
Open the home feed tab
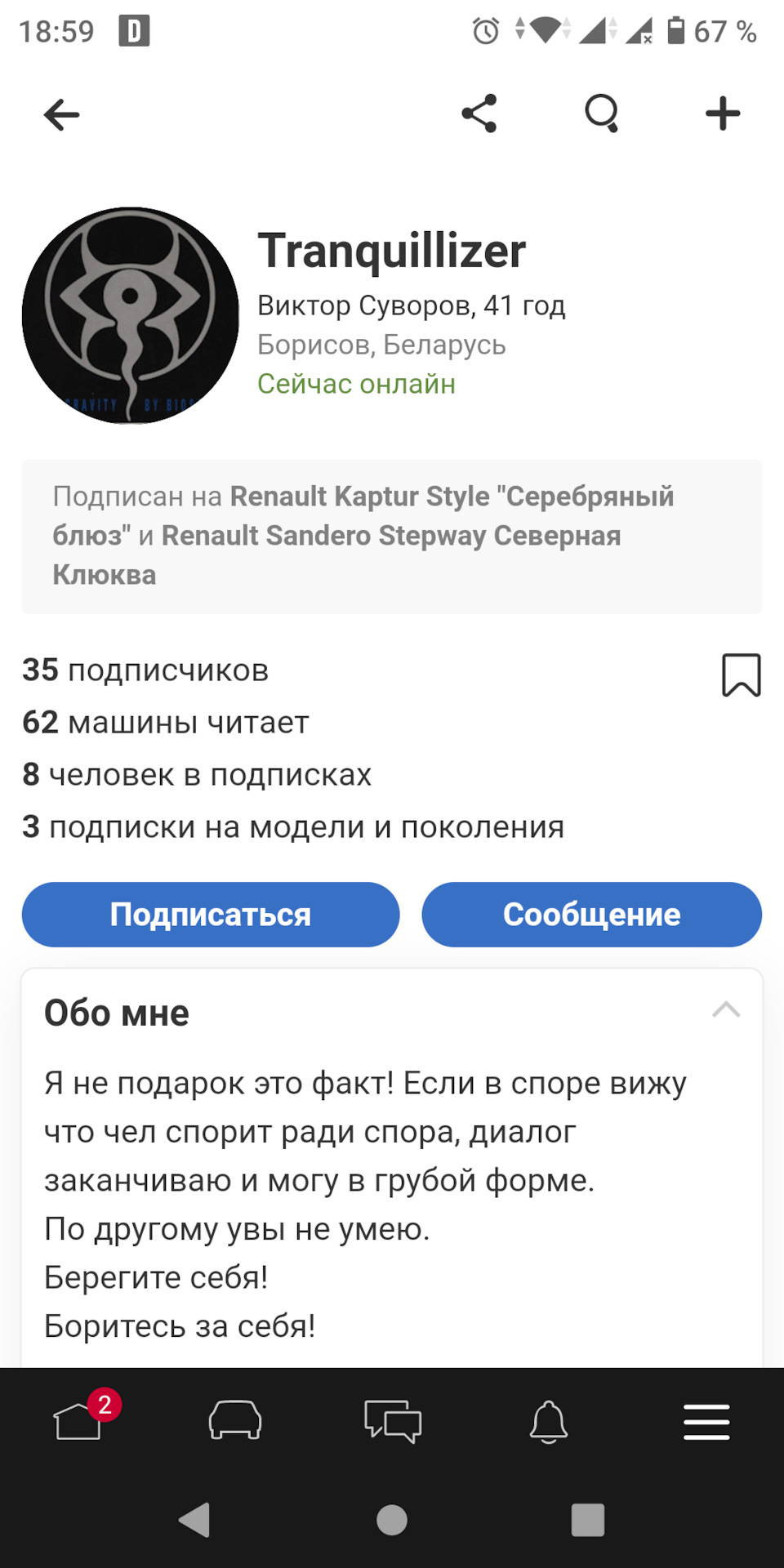click(x=78, y=1422)
